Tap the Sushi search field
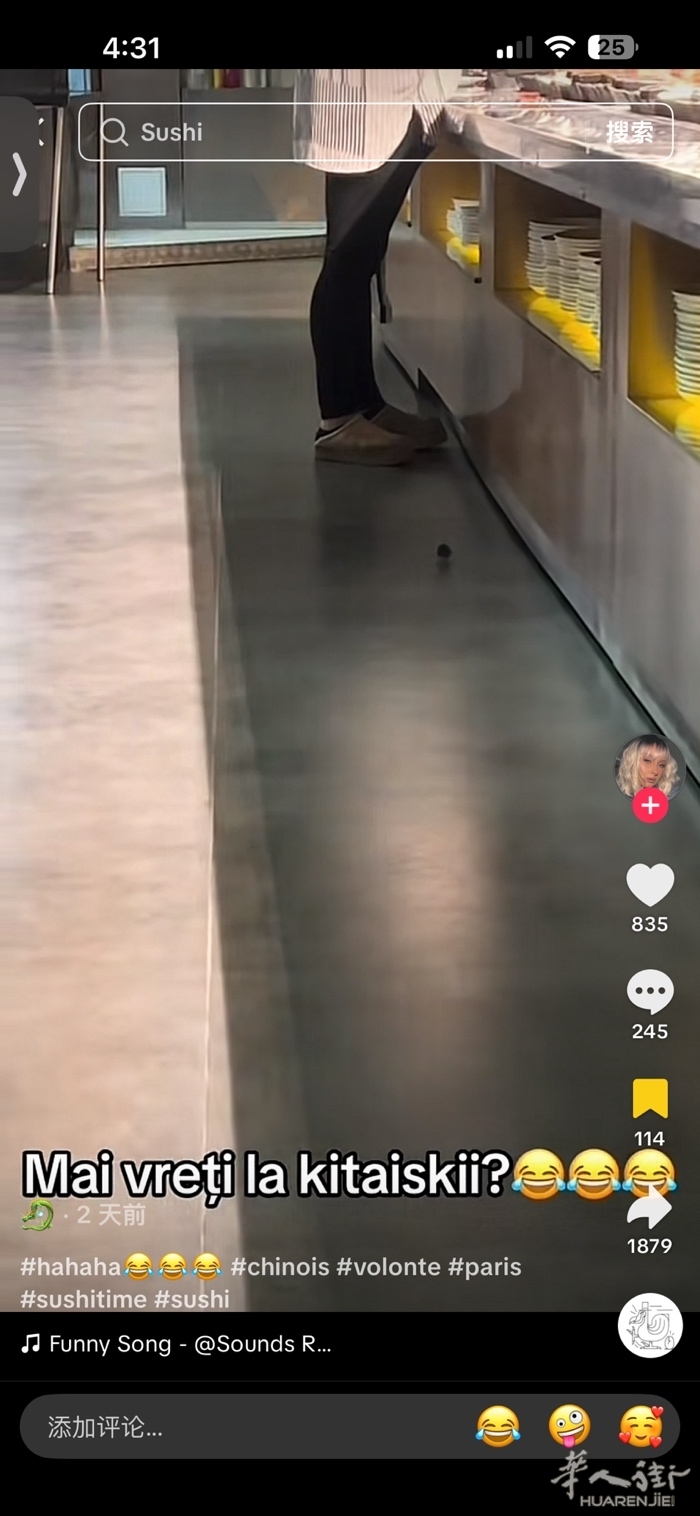 (340, 132)
